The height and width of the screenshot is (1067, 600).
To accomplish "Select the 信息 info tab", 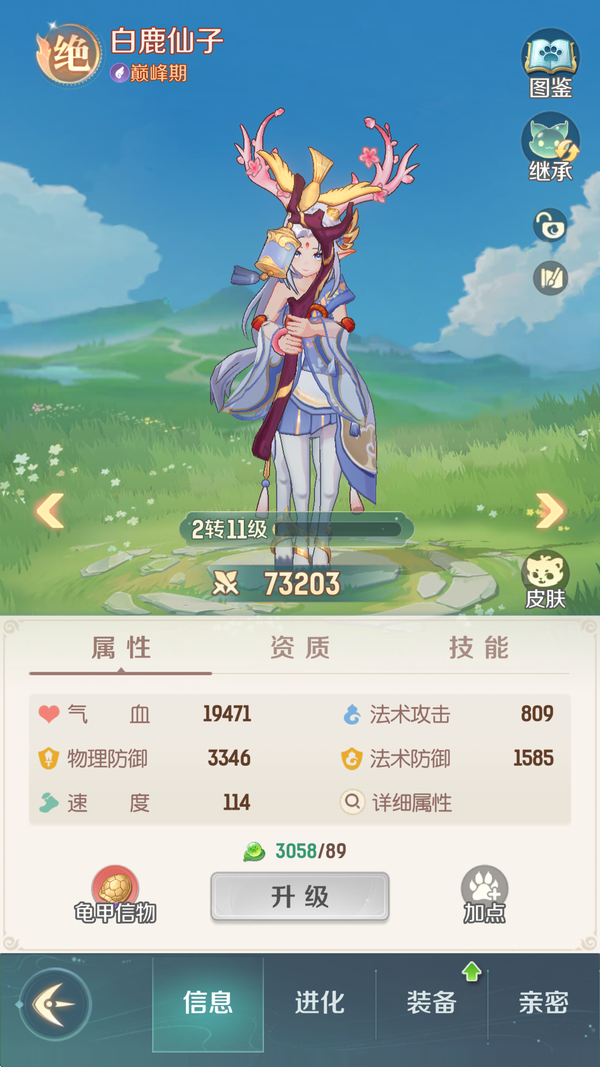I will pos(208,1003).
